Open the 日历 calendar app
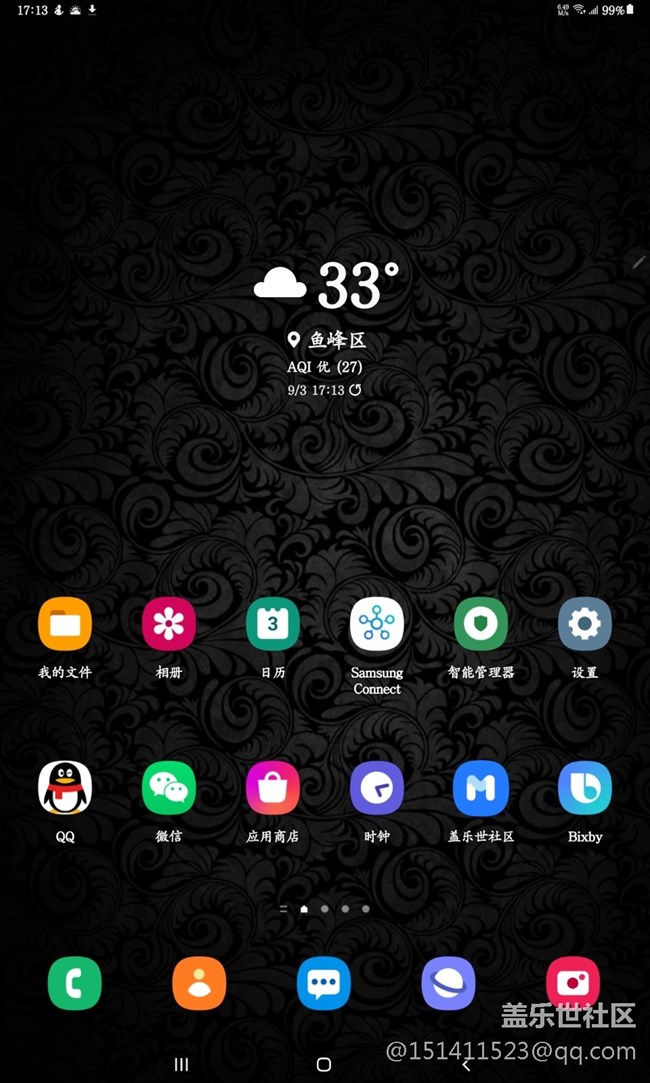 [273, 625]
